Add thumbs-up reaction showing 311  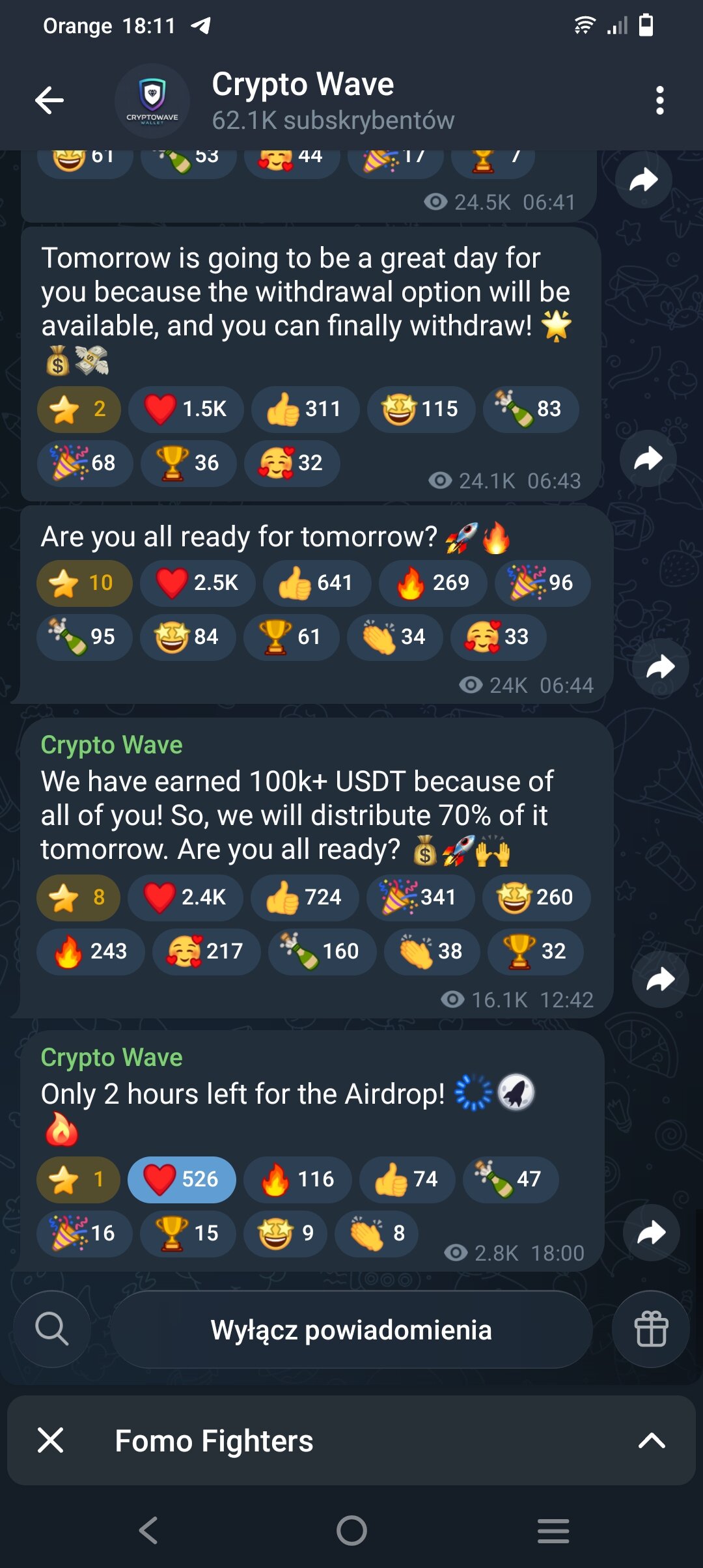tap(305, 409)
